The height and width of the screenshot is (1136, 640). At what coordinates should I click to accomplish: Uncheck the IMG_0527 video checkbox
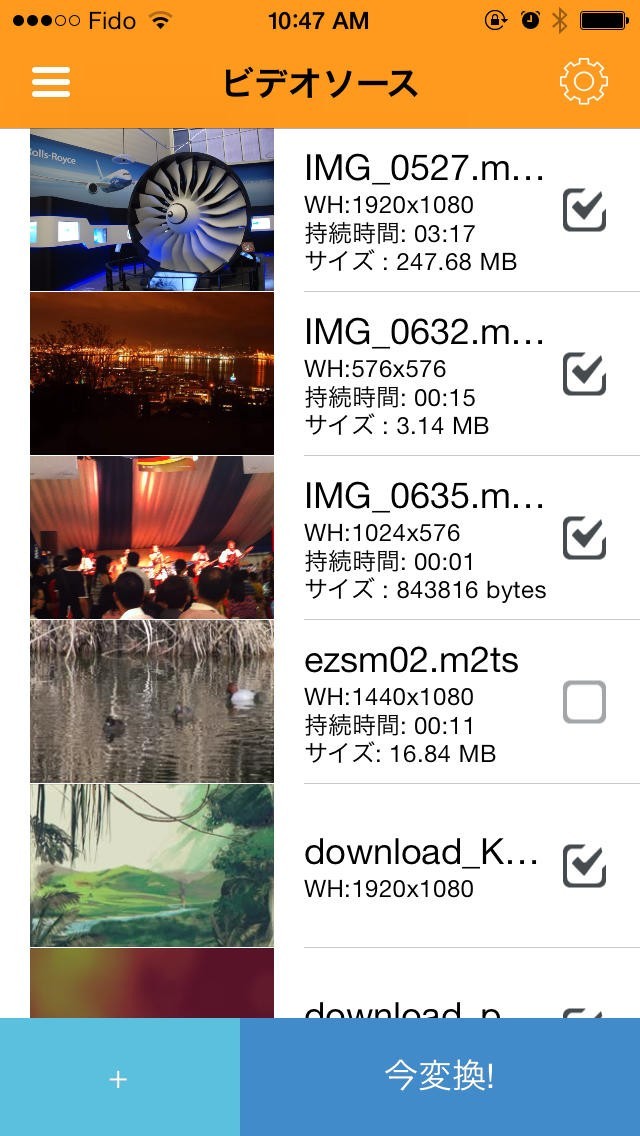(584, 210)
